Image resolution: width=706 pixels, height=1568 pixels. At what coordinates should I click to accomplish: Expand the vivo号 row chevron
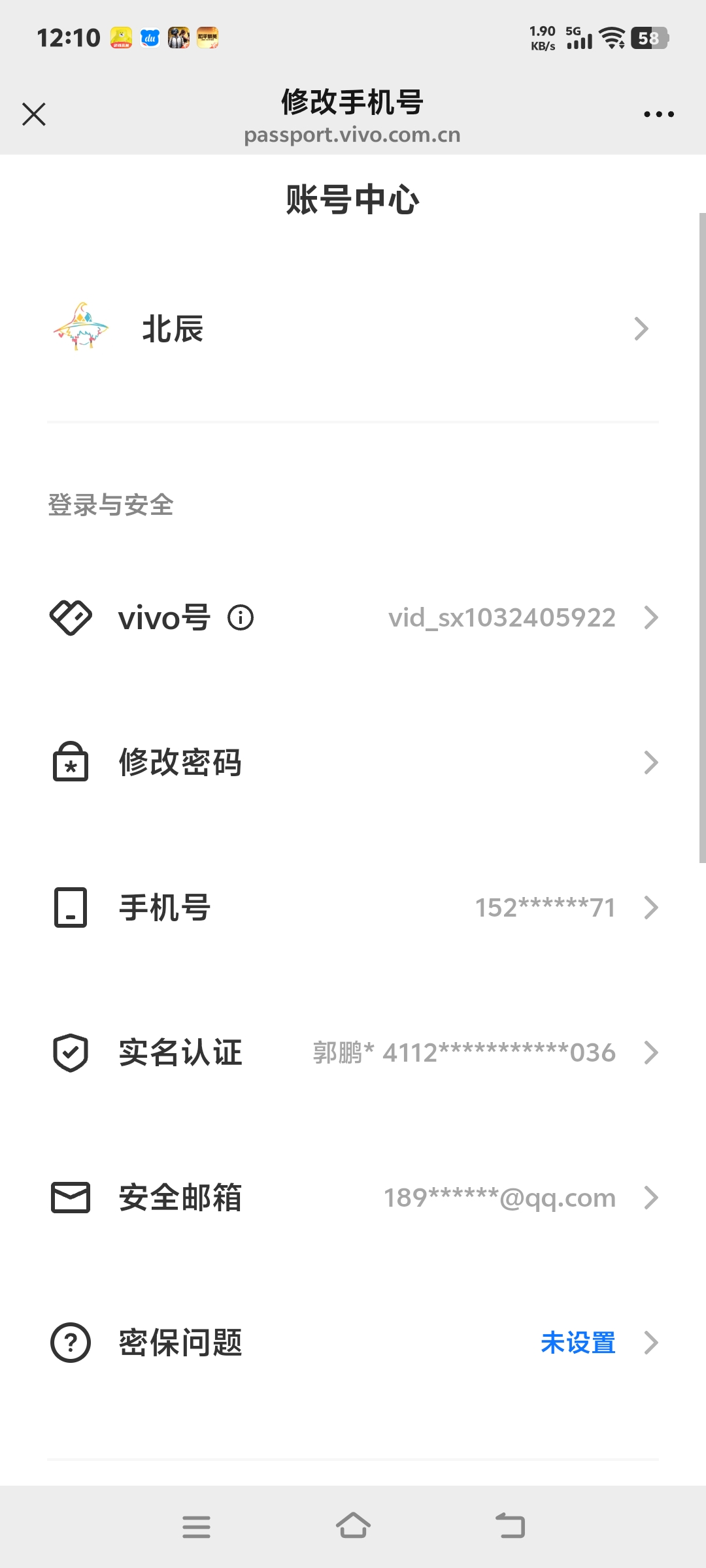pos(650,618)
